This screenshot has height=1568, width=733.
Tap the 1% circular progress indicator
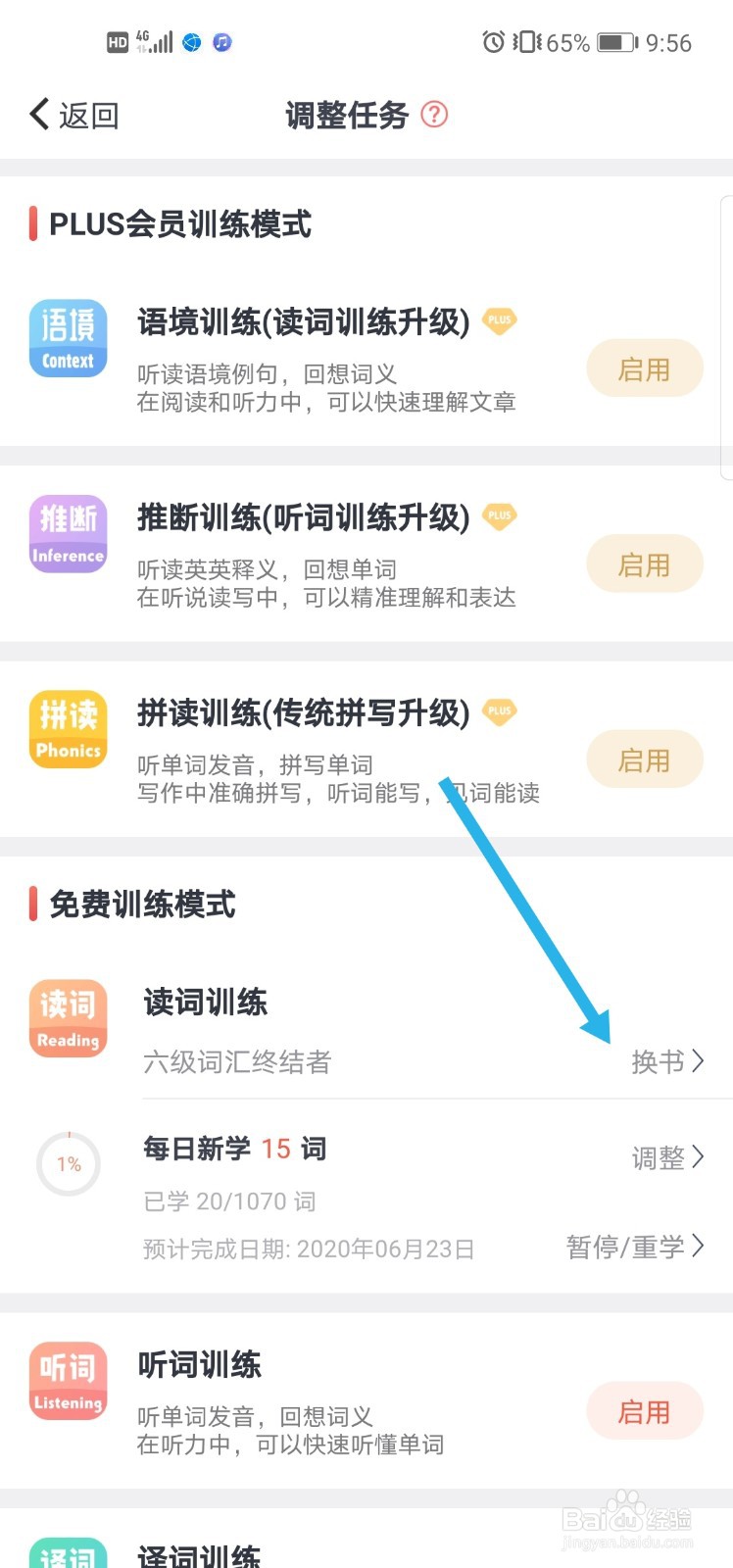point(68,1163)
